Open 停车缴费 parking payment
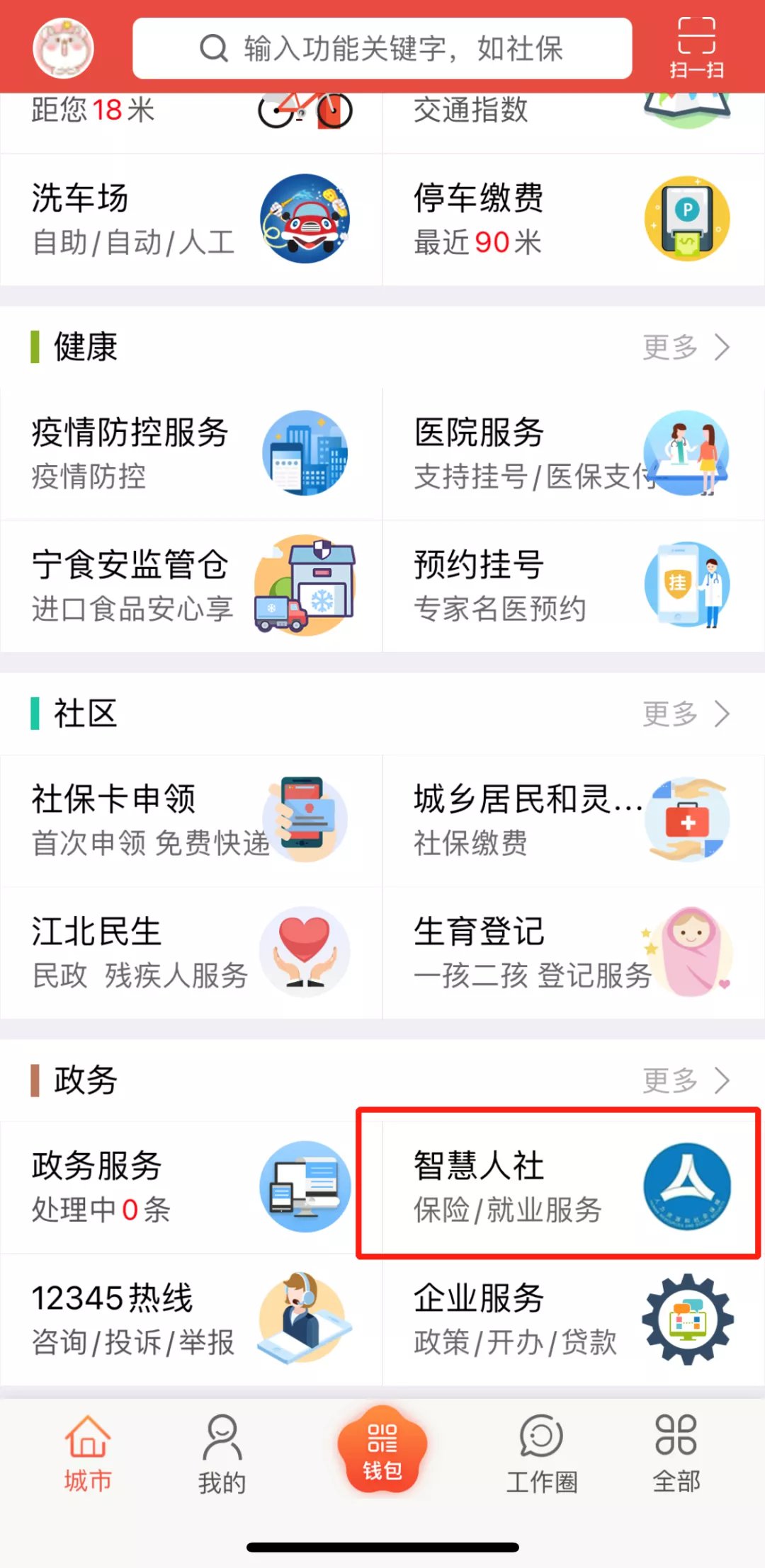 coord(574,219)
